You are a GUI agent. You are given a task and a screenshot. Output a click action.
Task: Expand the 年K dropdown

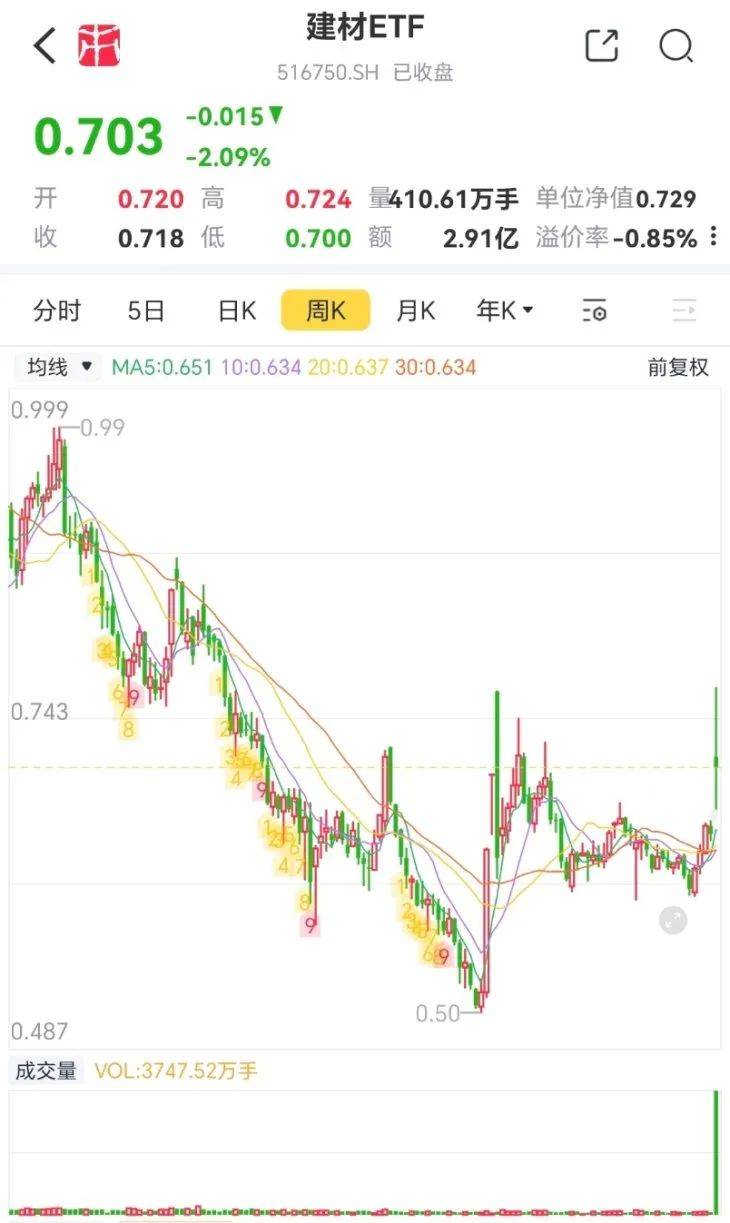(505, 311)
